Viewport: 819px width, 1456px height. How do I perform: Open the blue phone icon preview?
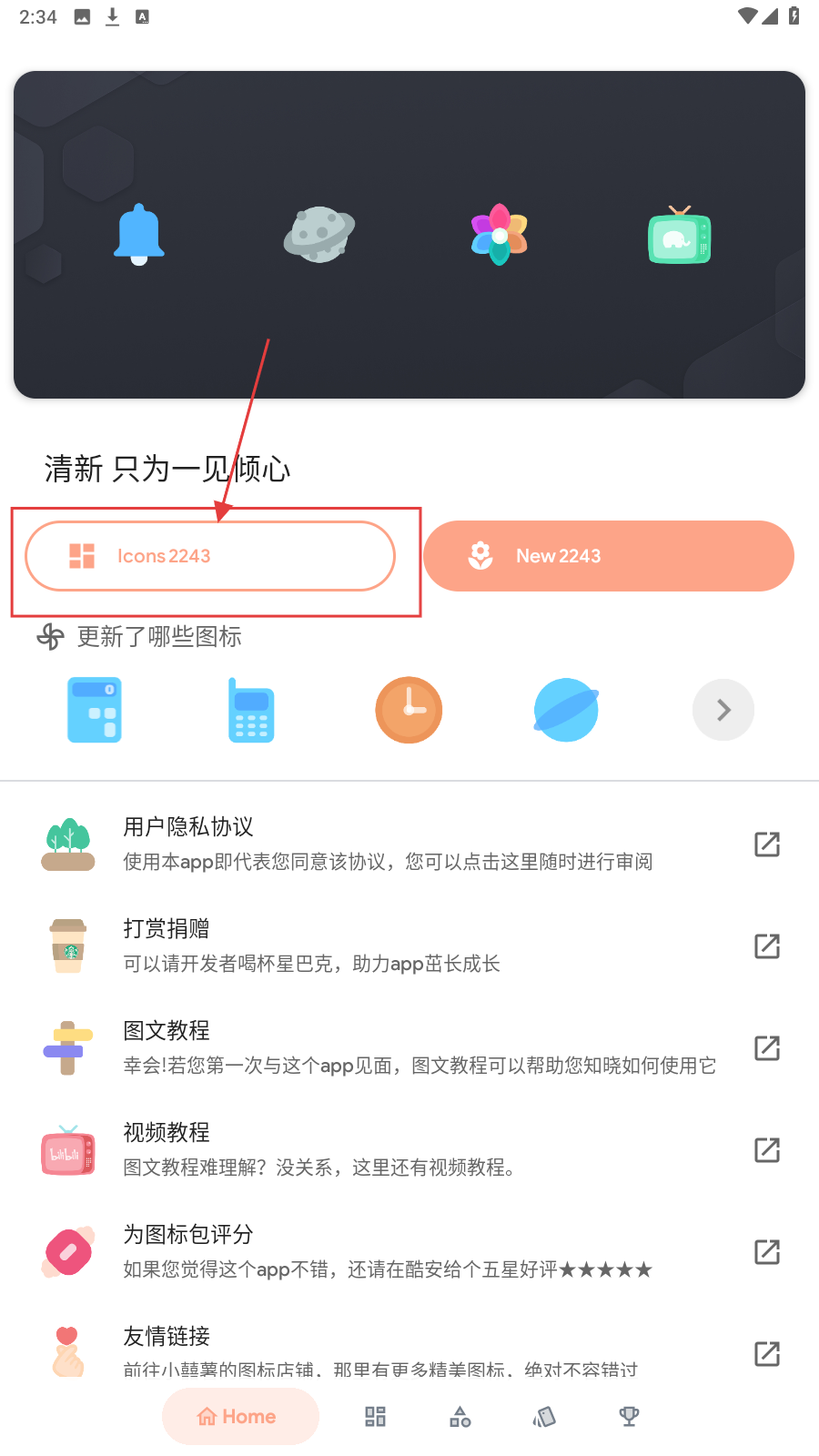click(x=251, y=710)
